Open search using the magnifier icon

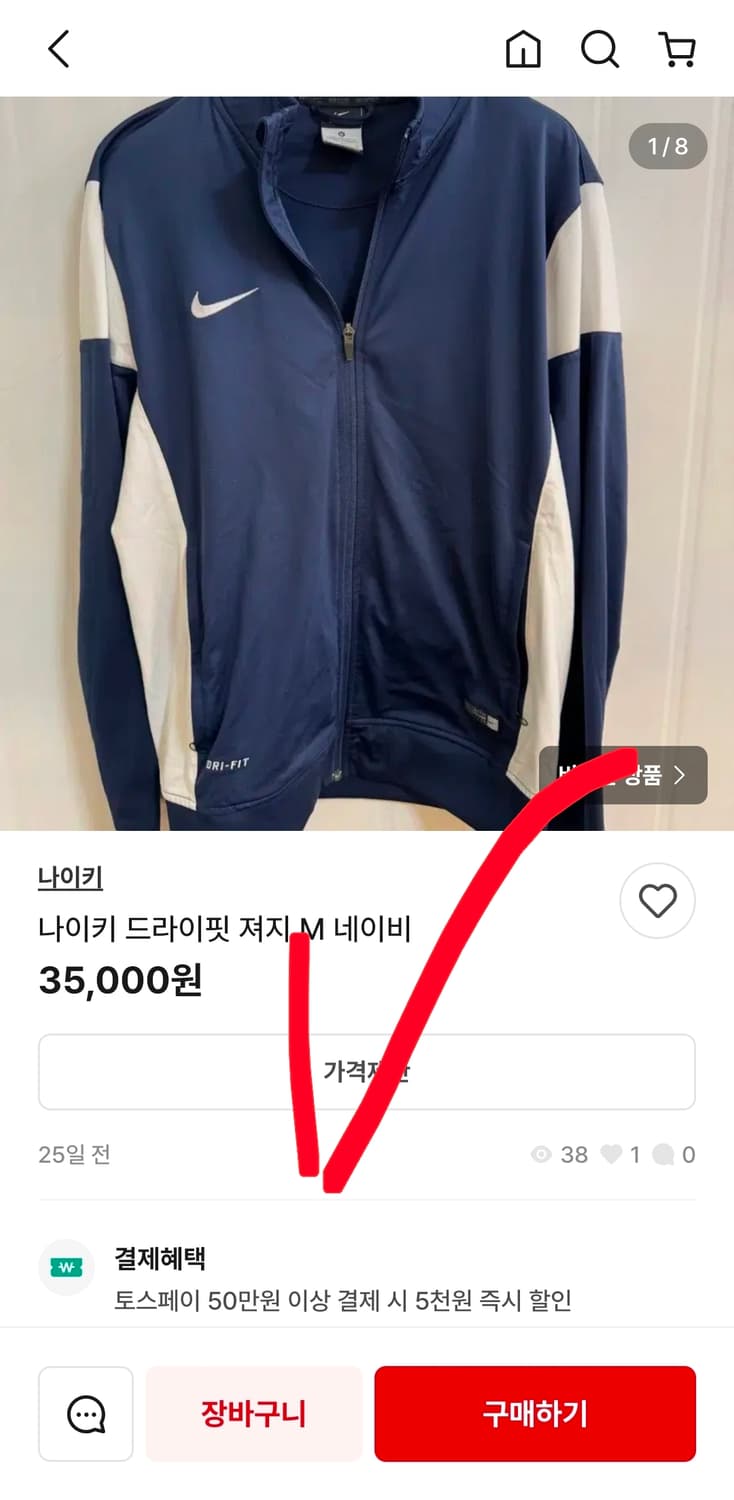click(599, 47)
